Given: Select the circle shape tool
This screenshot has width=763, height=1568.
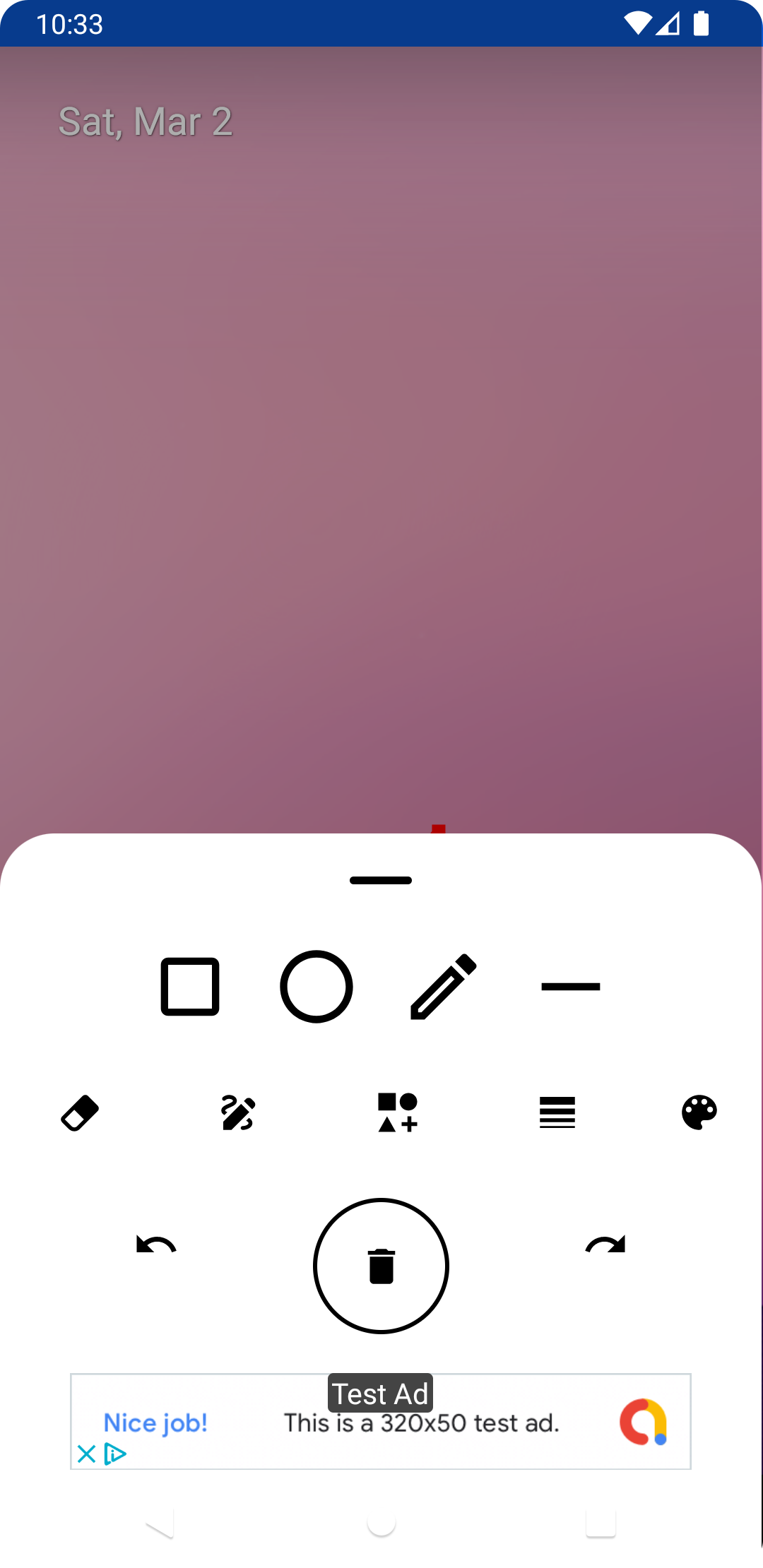Looking at the screenshot, I should pos(317,987).
